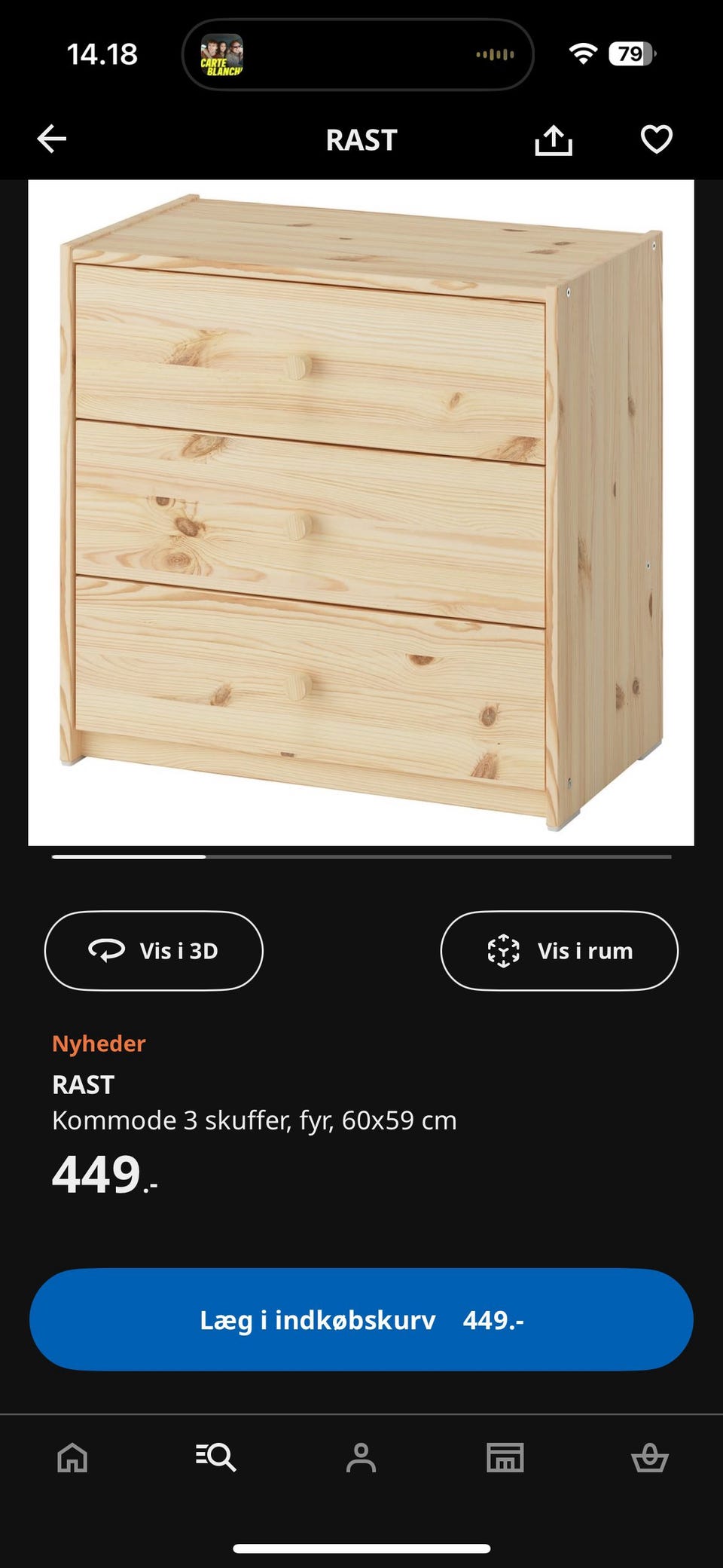Tap the image carousel progress bar
This screenshot has height=1568, width=723.
(x=361, y=857)
